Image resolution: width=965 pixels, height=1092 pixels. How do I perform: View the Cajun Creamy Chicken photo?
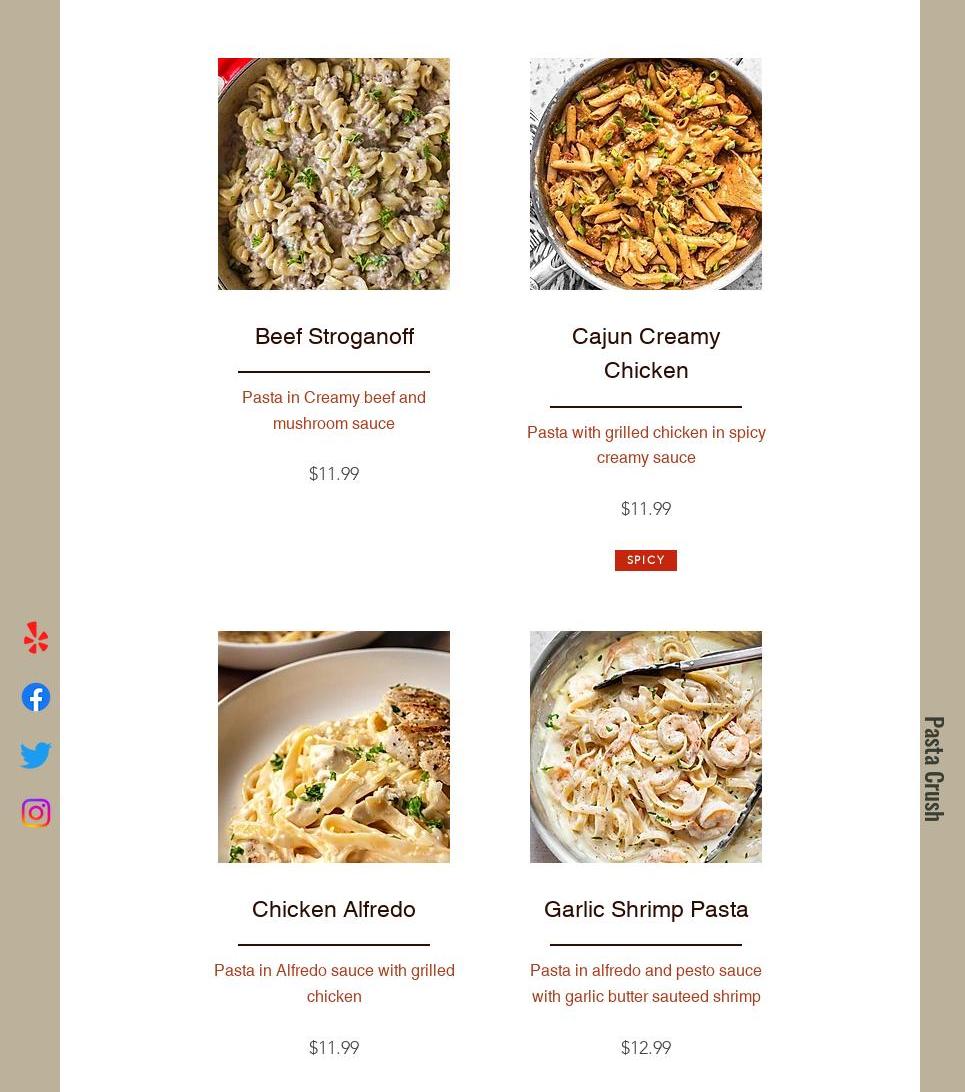(646, 174)
